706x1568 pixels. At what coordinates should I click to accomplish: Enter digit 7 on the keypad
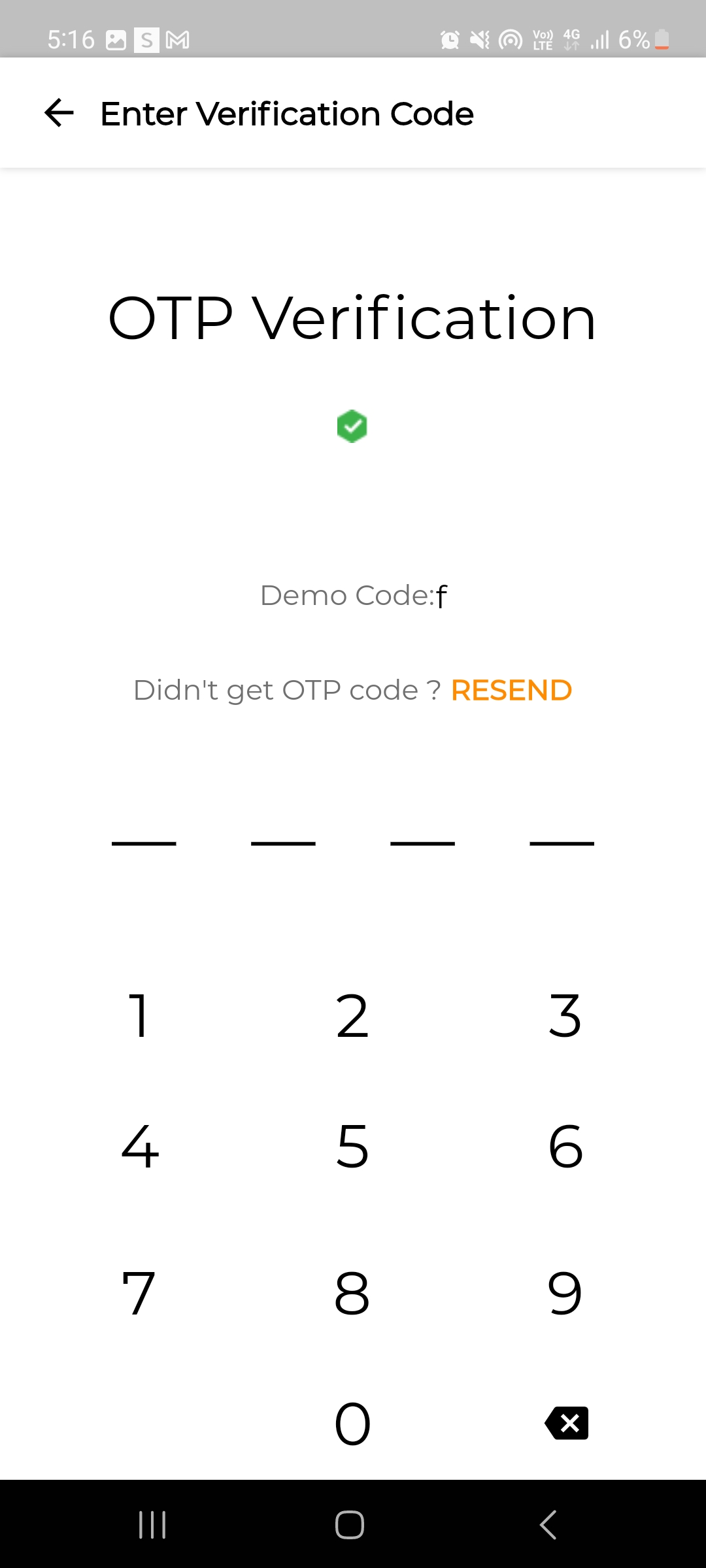point(139,1293)
